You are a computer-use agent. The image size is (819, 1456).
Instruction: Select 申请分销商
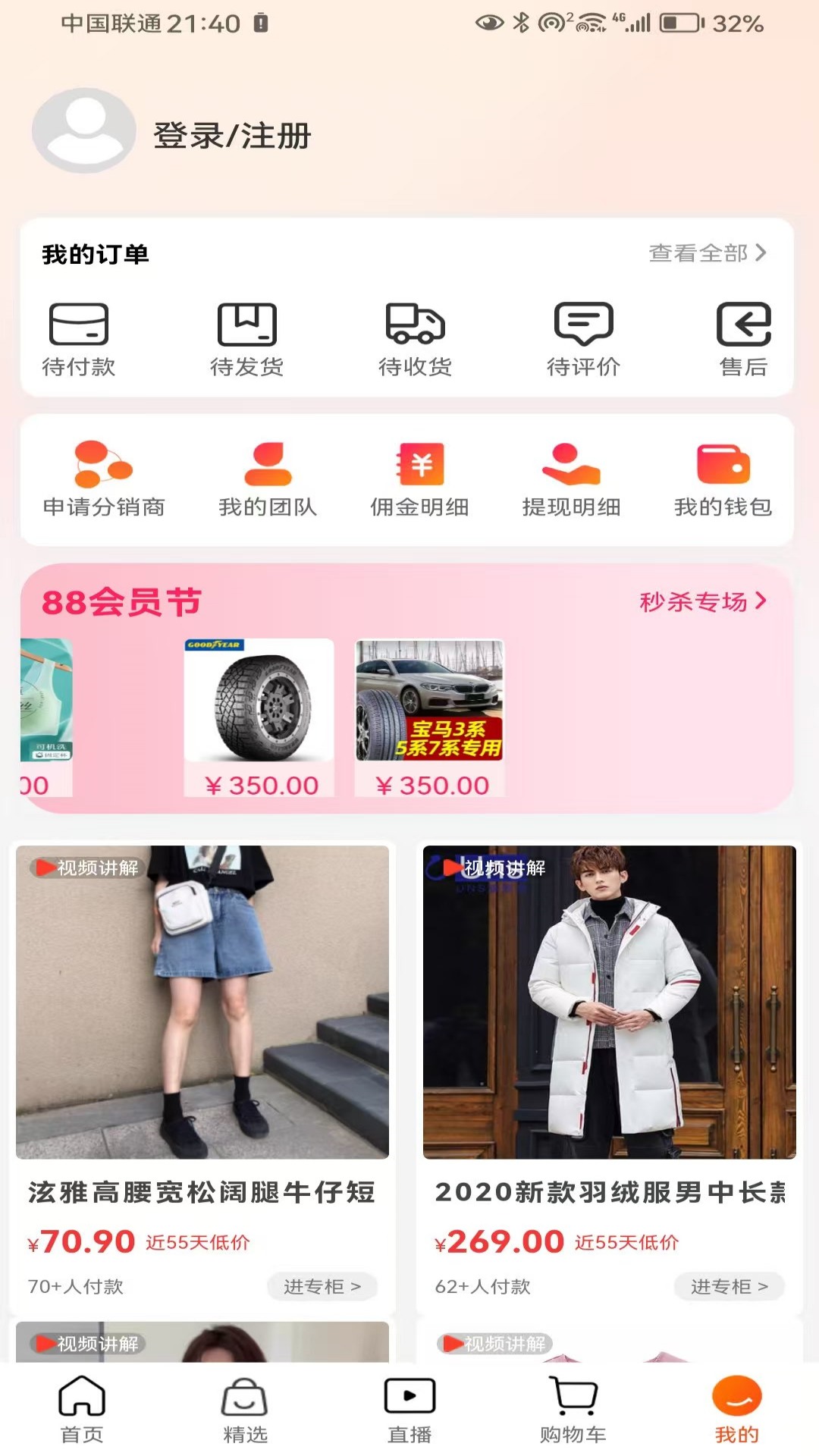pos(104,479)
